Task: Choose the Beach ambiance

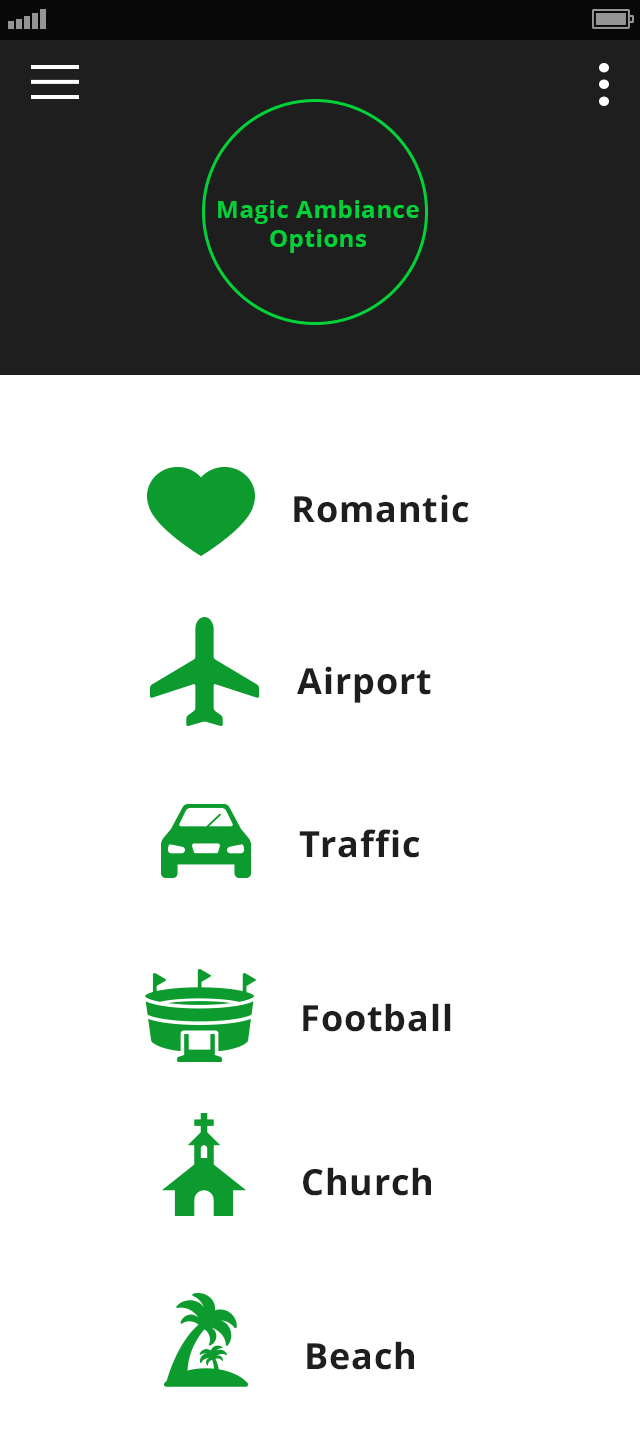Action: click(x=359, y=1356)
